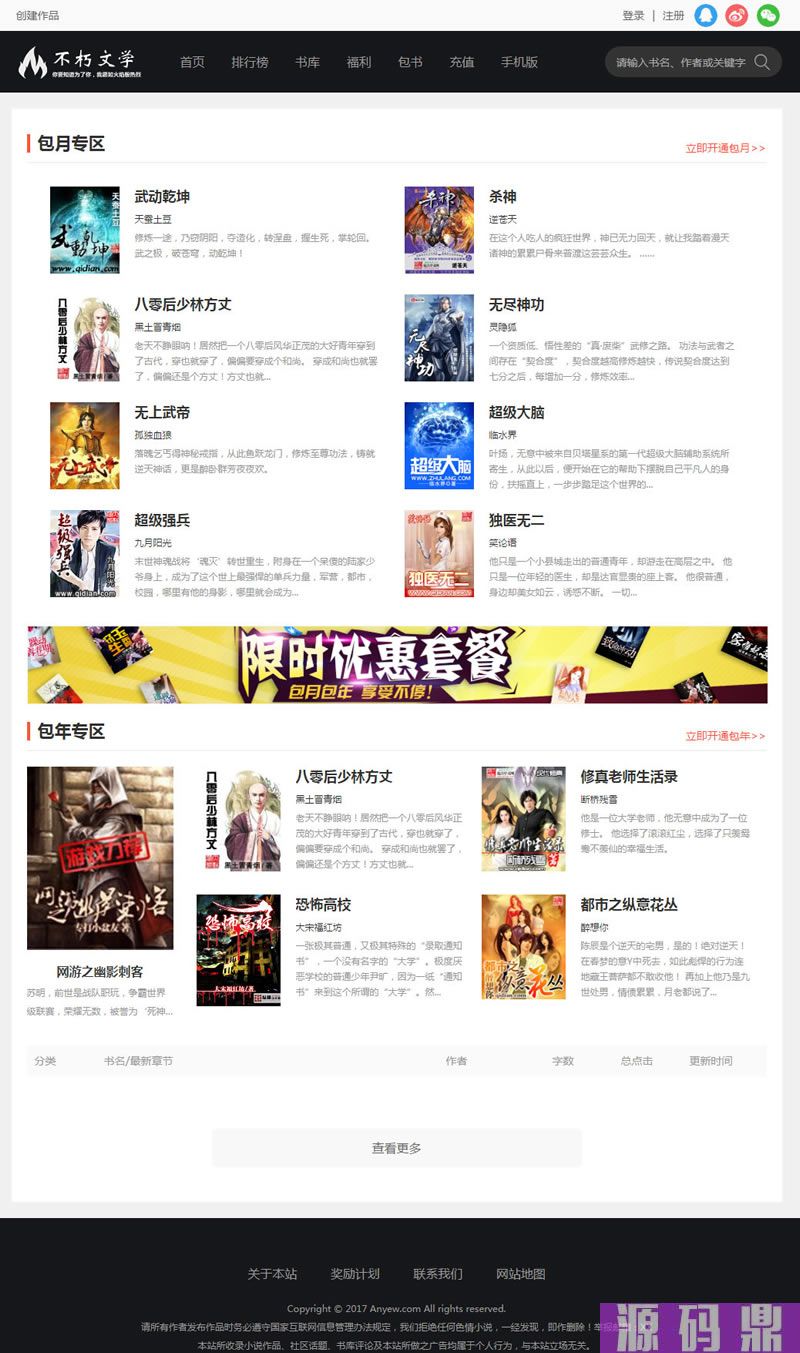This screenshot has height=1353, width=800.
Task: Open the WeChat login icon
Action: (x=768, y=15)
